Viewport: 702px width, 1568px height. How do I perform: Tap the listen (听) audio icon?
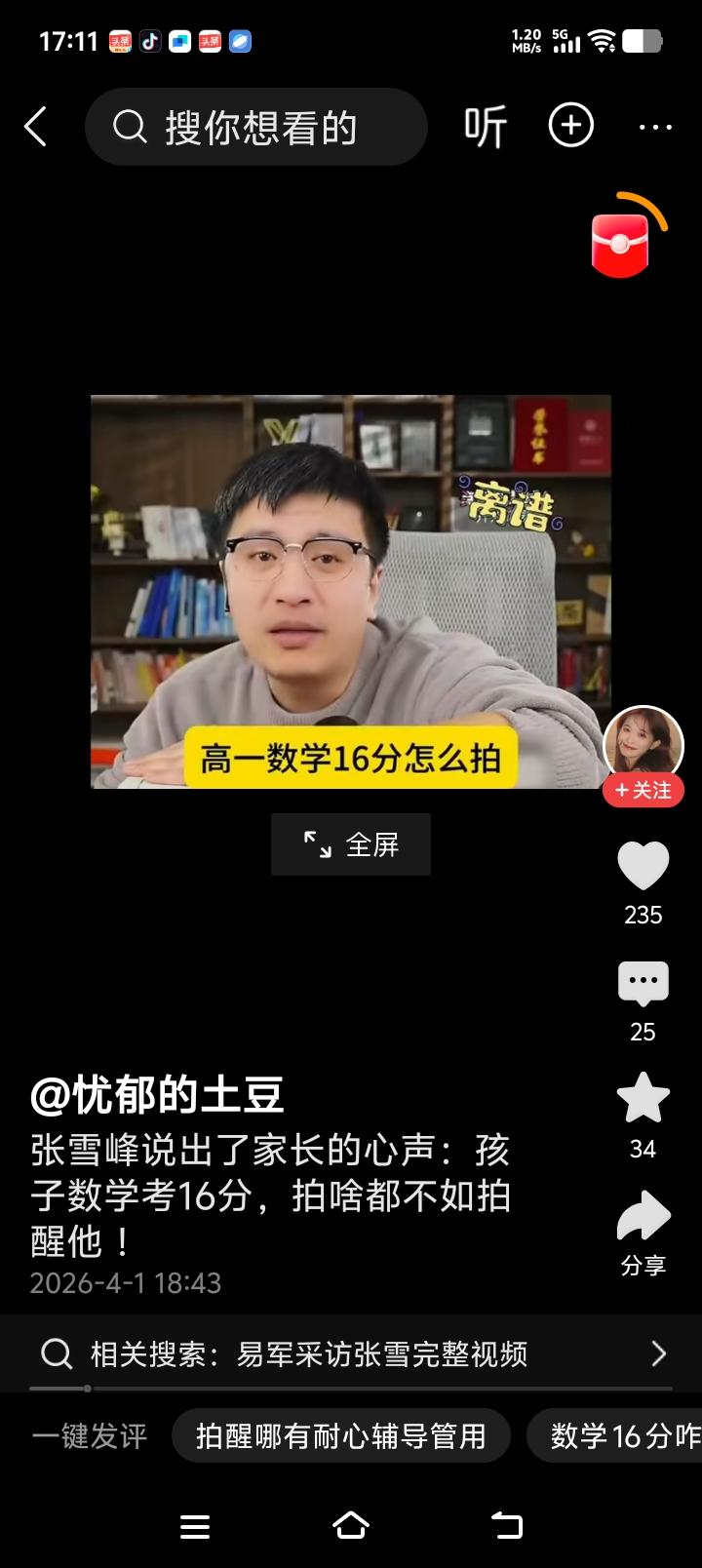[x=485, y=127]
